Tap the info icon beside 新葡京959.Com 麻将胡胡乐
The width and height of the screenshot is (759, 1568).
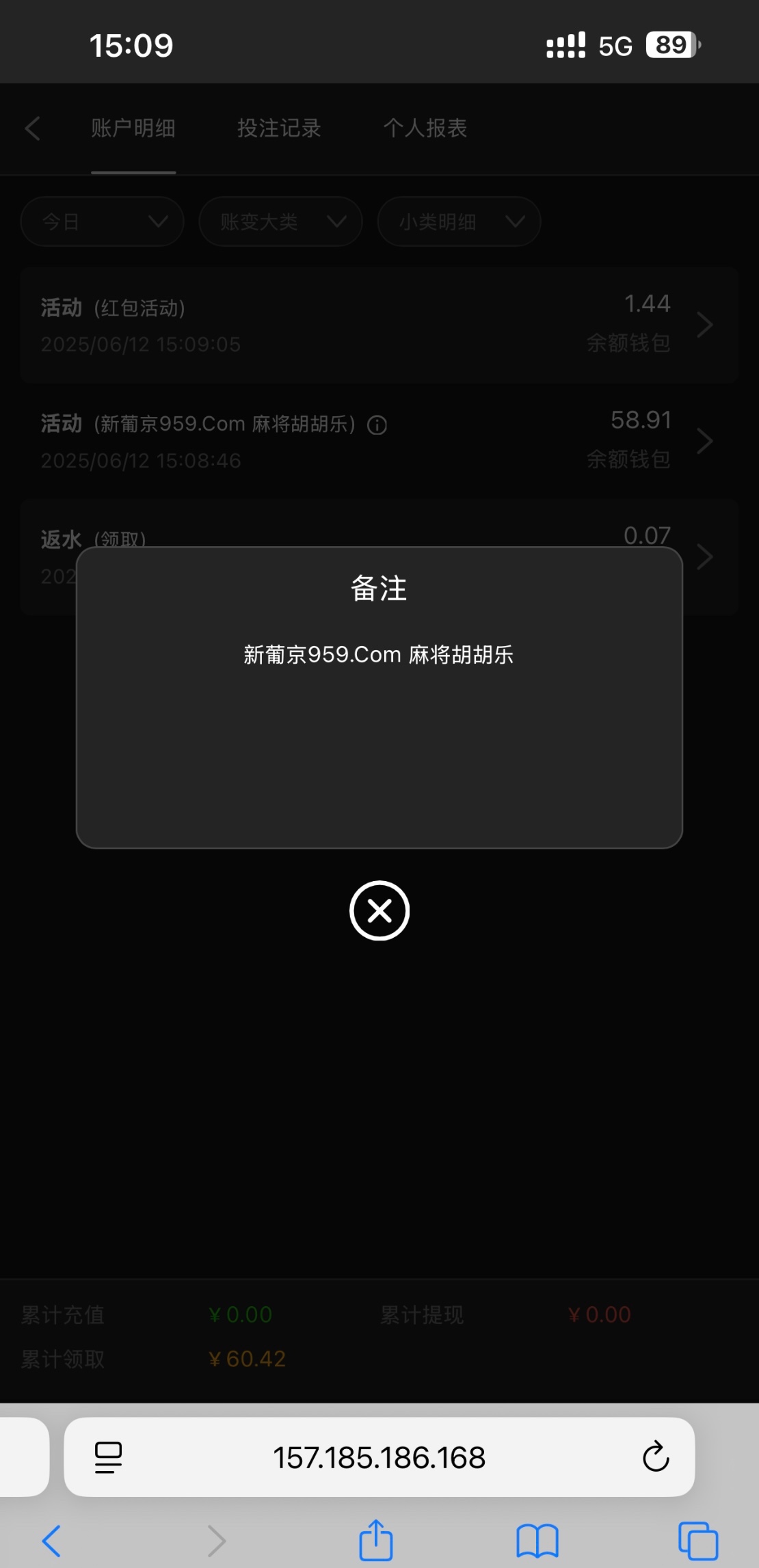[x=376, y=424]
